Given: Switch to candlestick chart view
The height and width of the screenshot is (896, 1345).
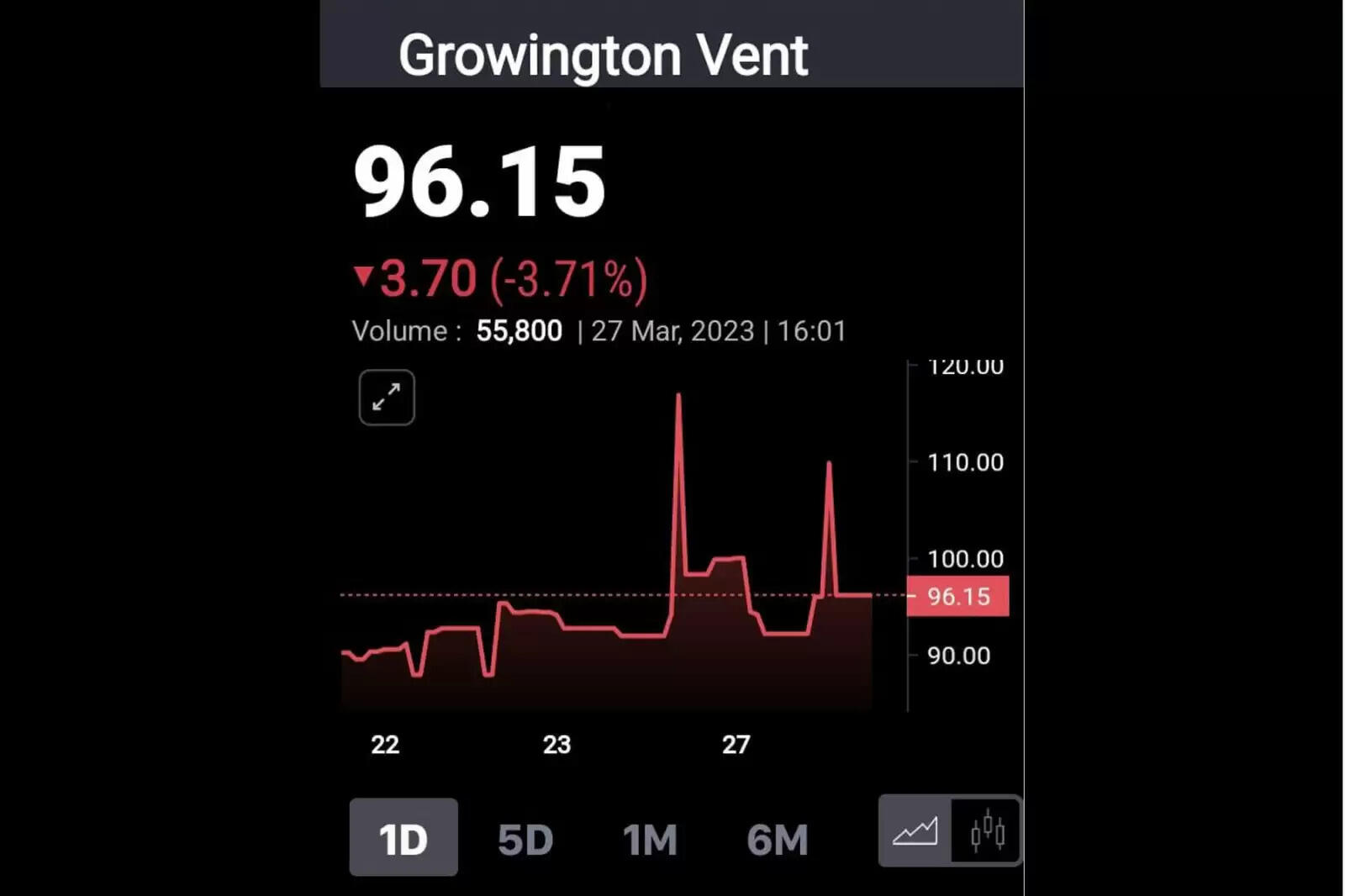Looking at the screenshot, I should coord(987,831).
